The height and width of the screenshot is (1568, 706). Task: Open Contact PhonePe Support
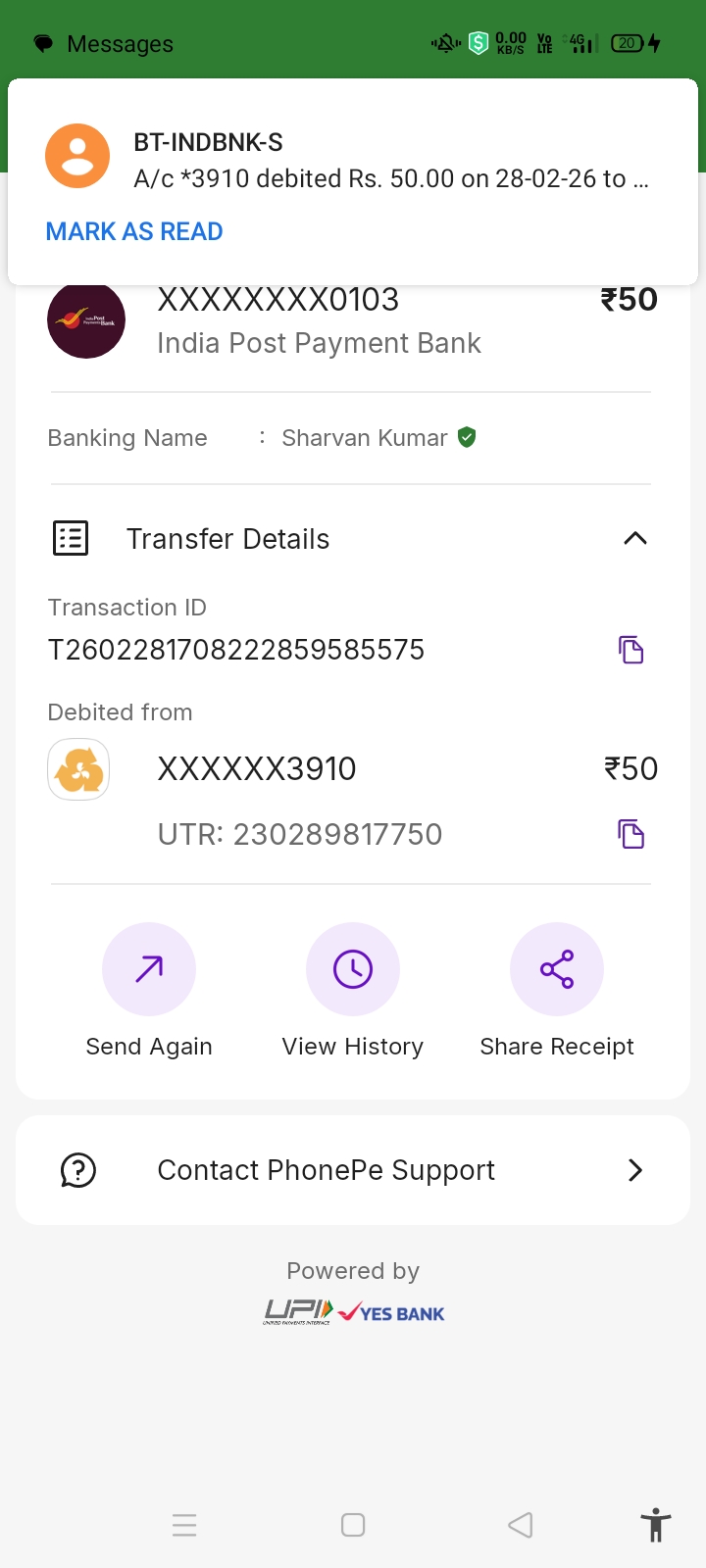click(353, 1170)
